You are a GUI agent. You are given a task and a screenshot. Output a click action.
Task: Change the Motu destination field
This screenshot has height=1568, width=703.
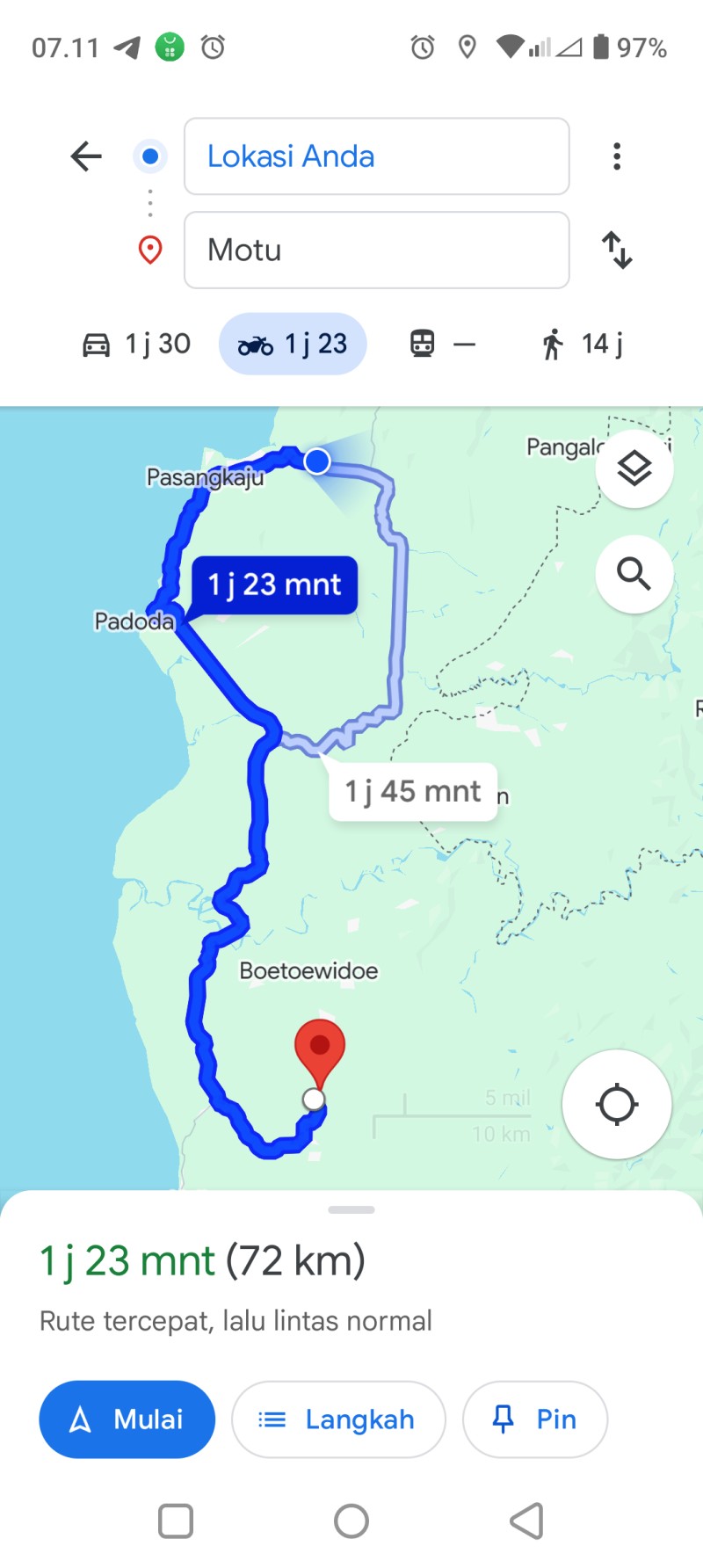point(376,250)
